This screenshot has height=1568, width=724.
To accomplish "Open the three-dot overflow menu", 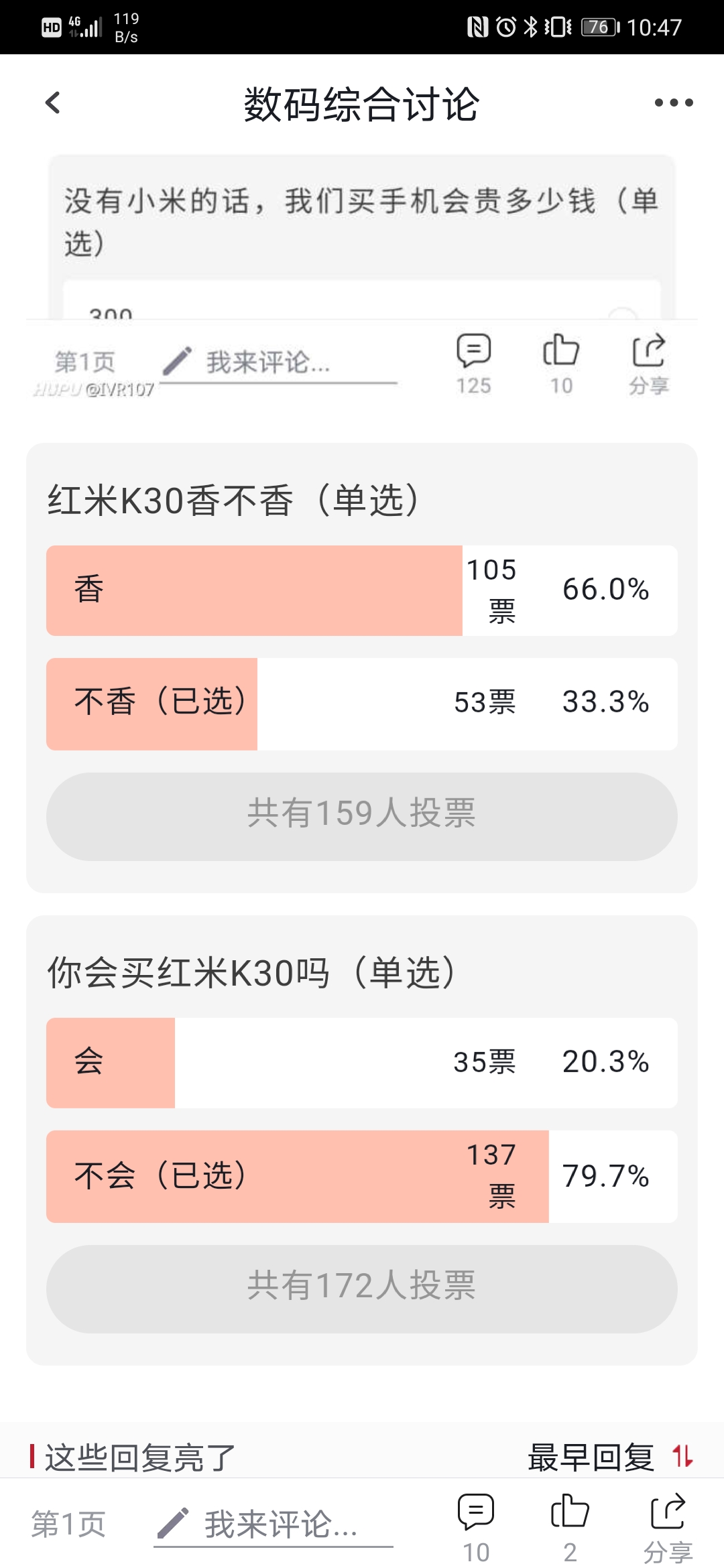I will [674, 103].
